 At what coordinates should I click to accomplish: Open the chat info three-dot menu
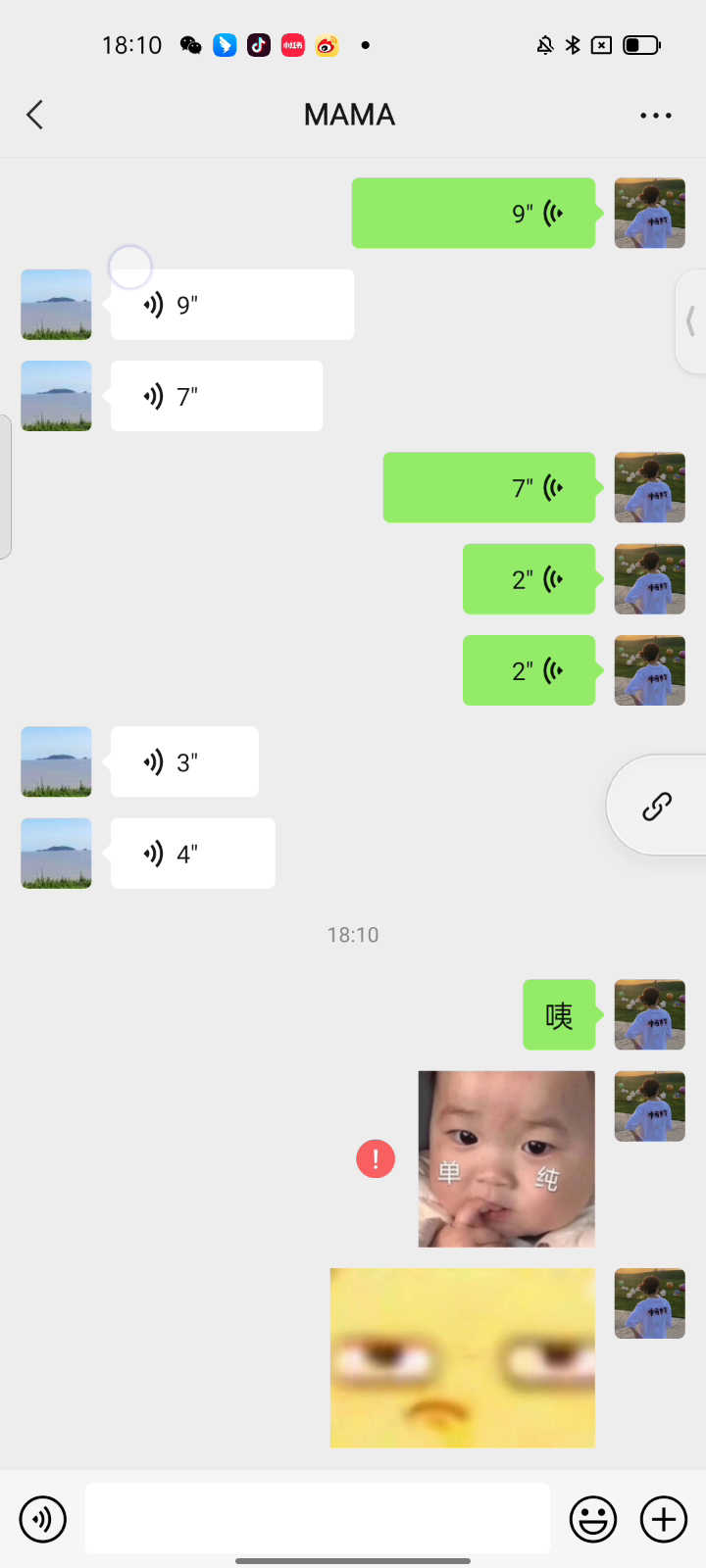655,116
